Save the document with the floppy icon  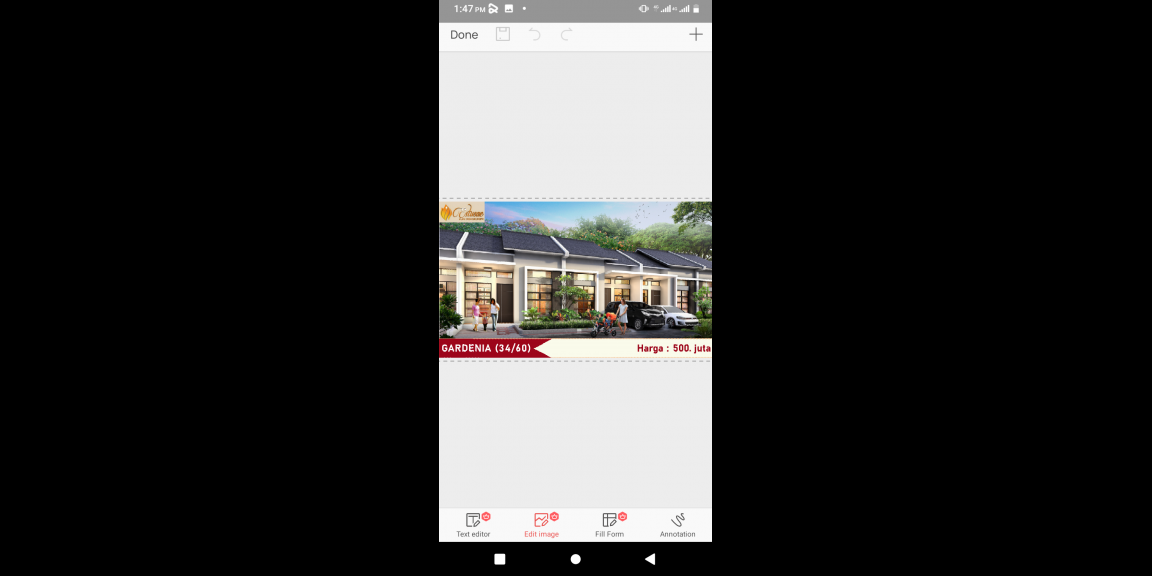503,35
